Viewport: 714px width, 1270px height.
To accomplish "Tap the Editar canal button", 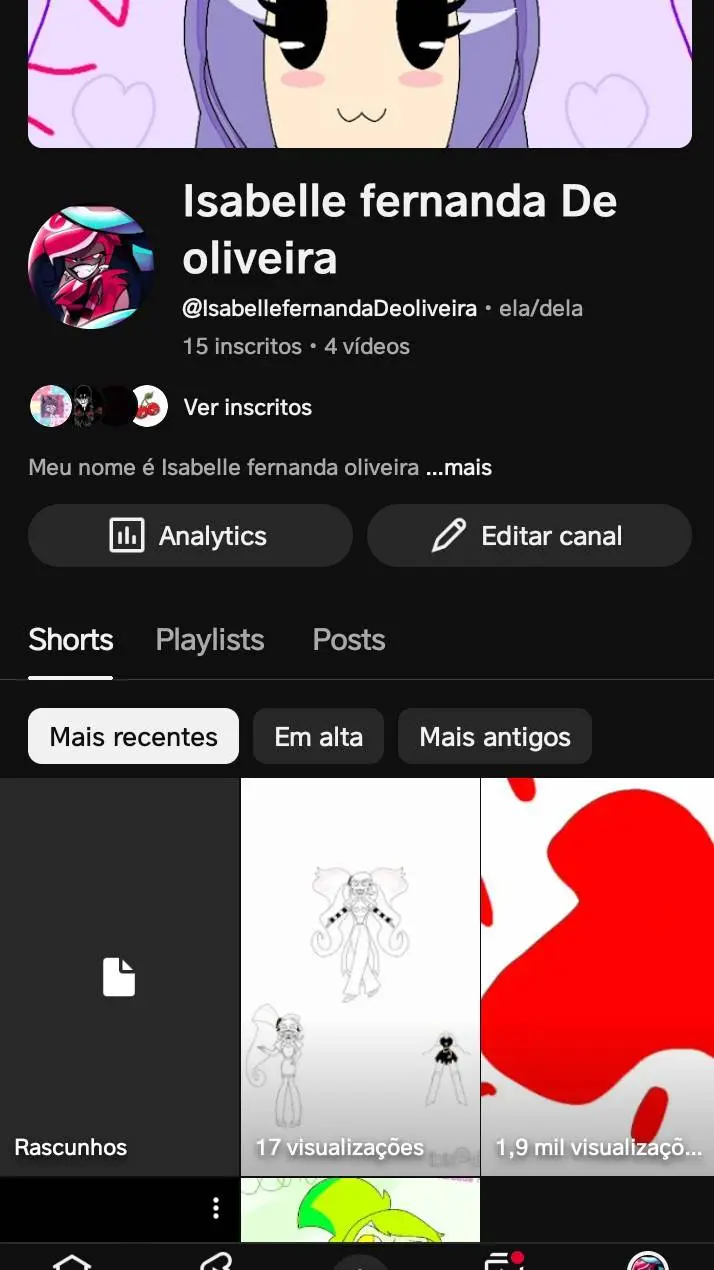I will (529, 536).
